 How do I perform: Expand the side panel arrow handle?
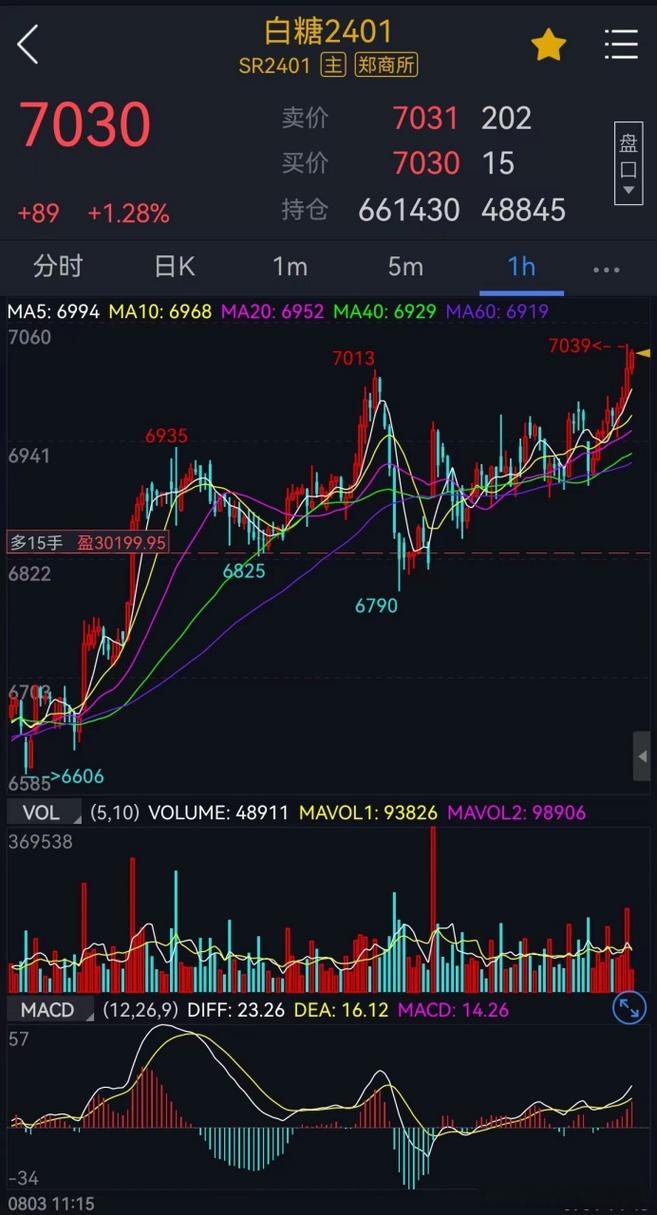coord(643,756)
